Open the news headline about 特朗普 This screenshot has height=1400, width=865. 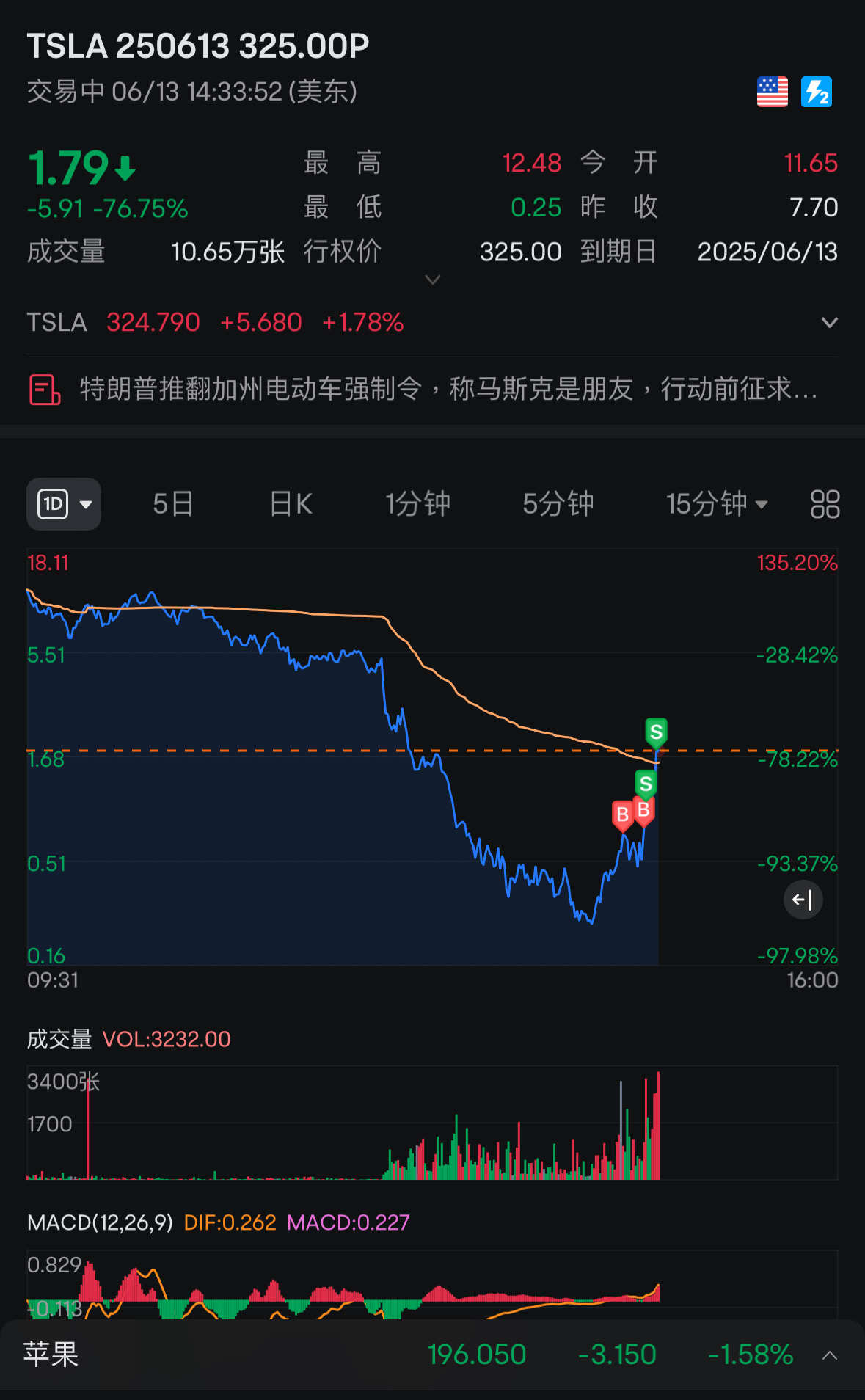pos(433,389)
